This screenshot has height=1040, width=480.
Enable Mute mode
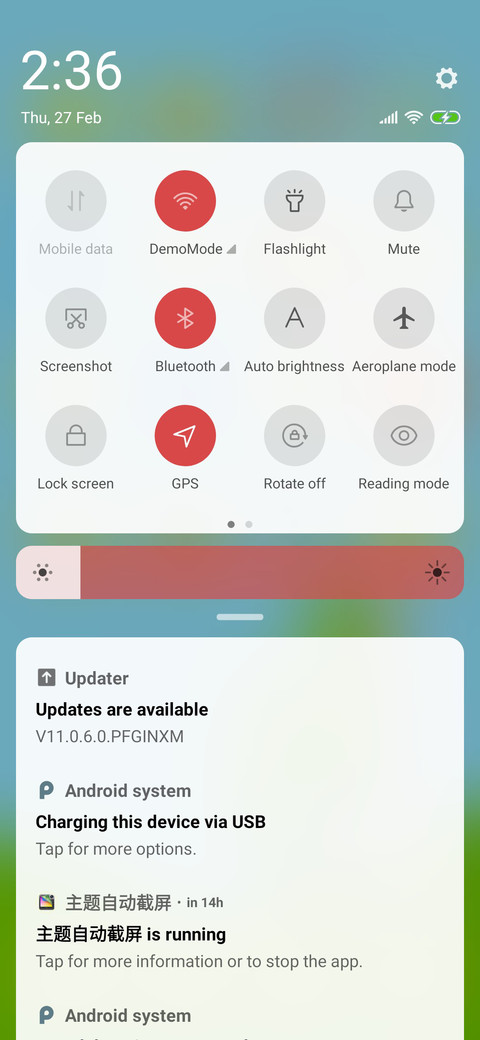click(x=404, y=201)
